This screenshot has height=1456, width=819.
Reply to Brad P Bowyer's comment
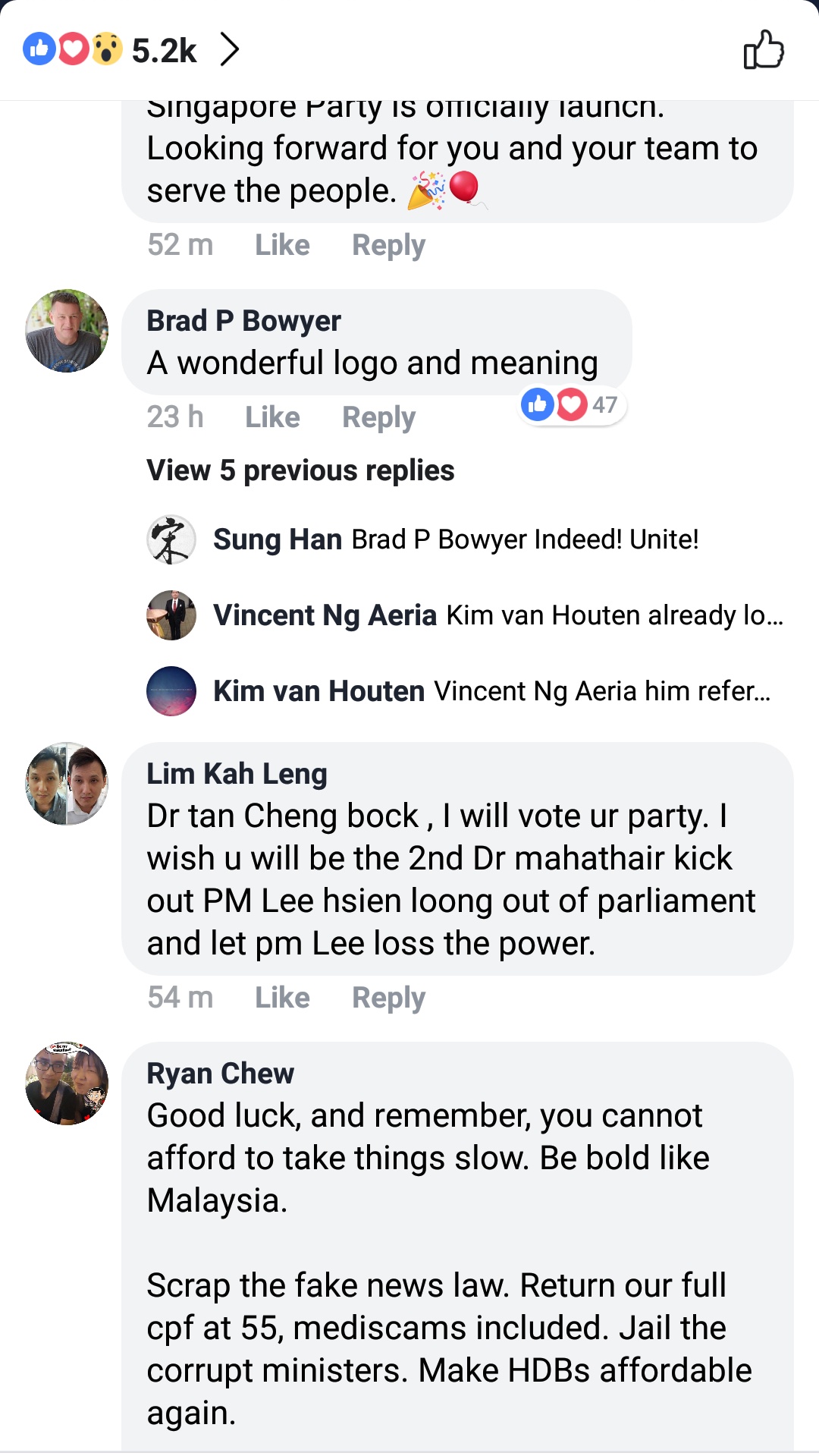[x=378, y=417]
